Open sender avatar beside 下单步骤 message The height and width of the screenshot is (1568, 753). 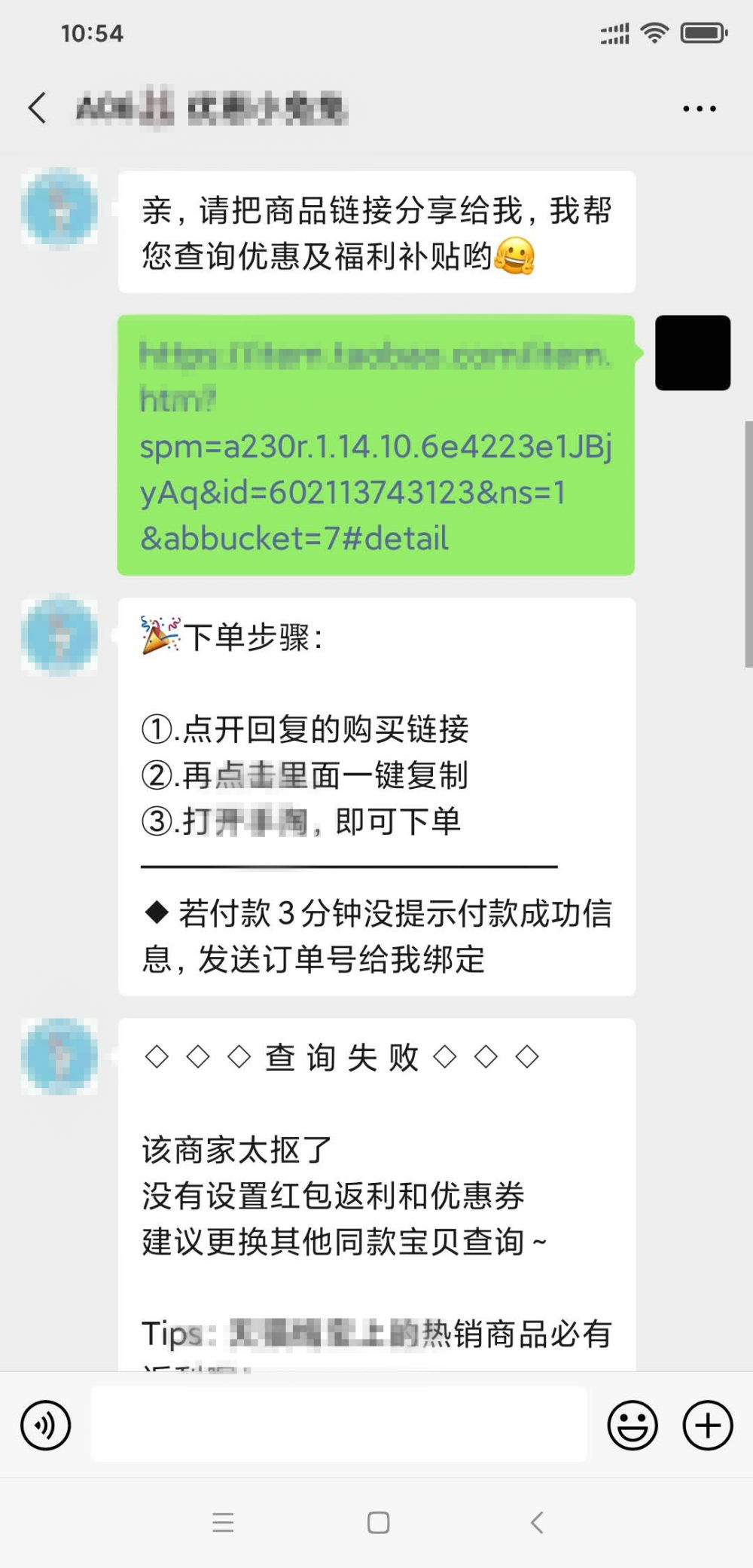point(59,634)
